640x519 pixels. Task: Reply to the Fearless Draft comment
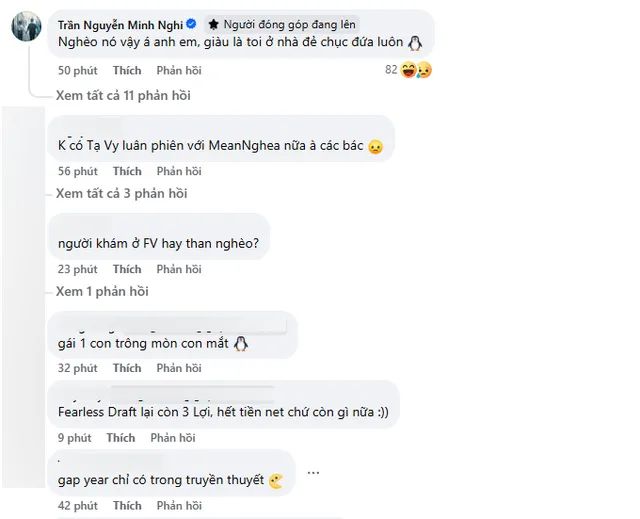[x=173, y=438]
